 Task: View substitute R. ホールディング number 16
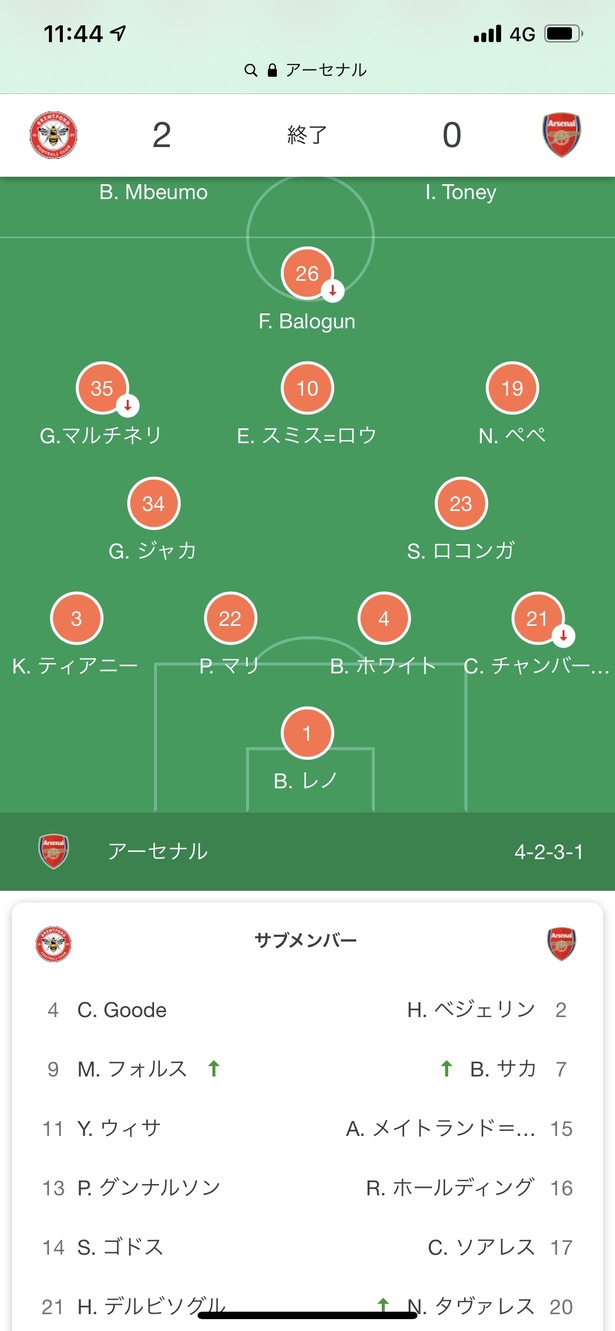pos(469,1187)
